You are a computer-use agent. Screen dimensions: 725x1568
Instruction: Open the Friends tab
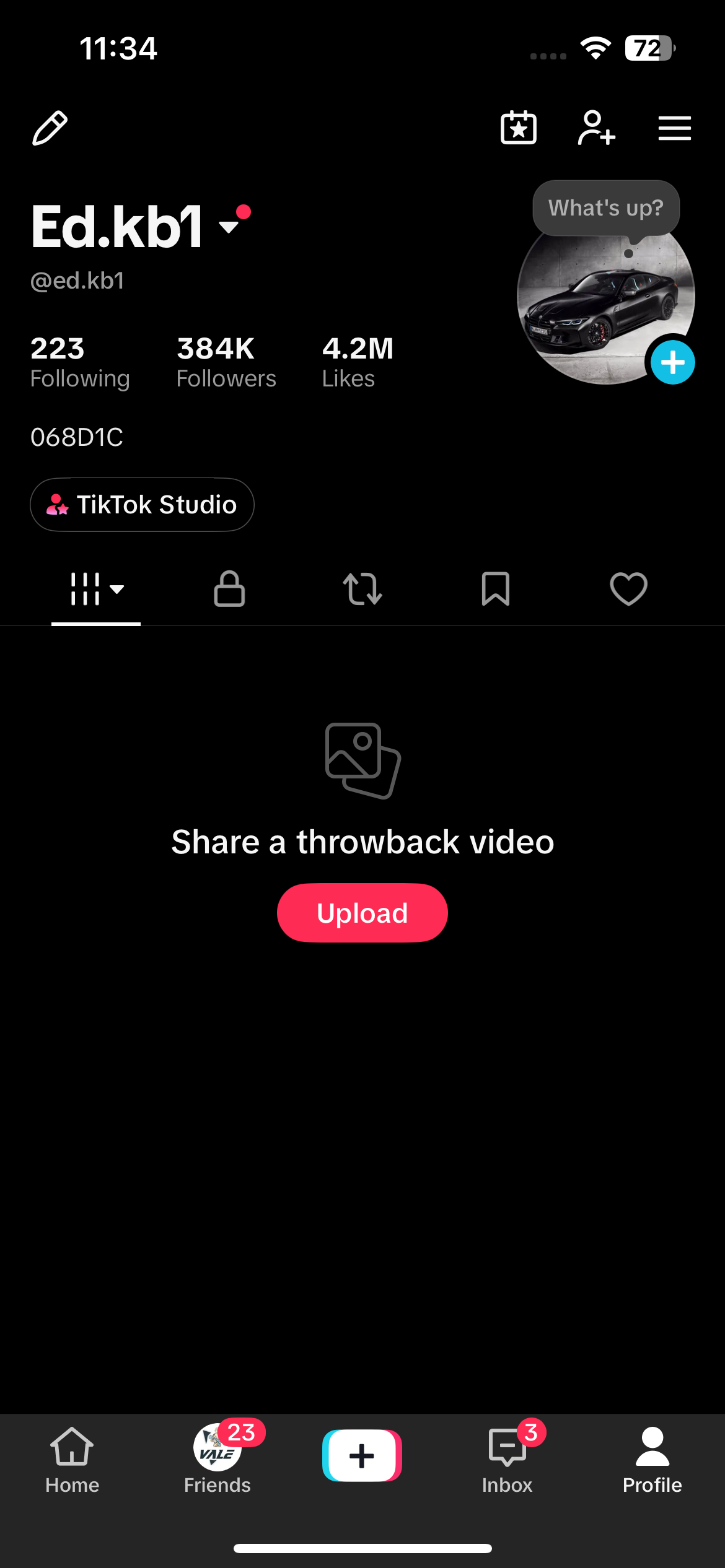[x=217, y=1460]
